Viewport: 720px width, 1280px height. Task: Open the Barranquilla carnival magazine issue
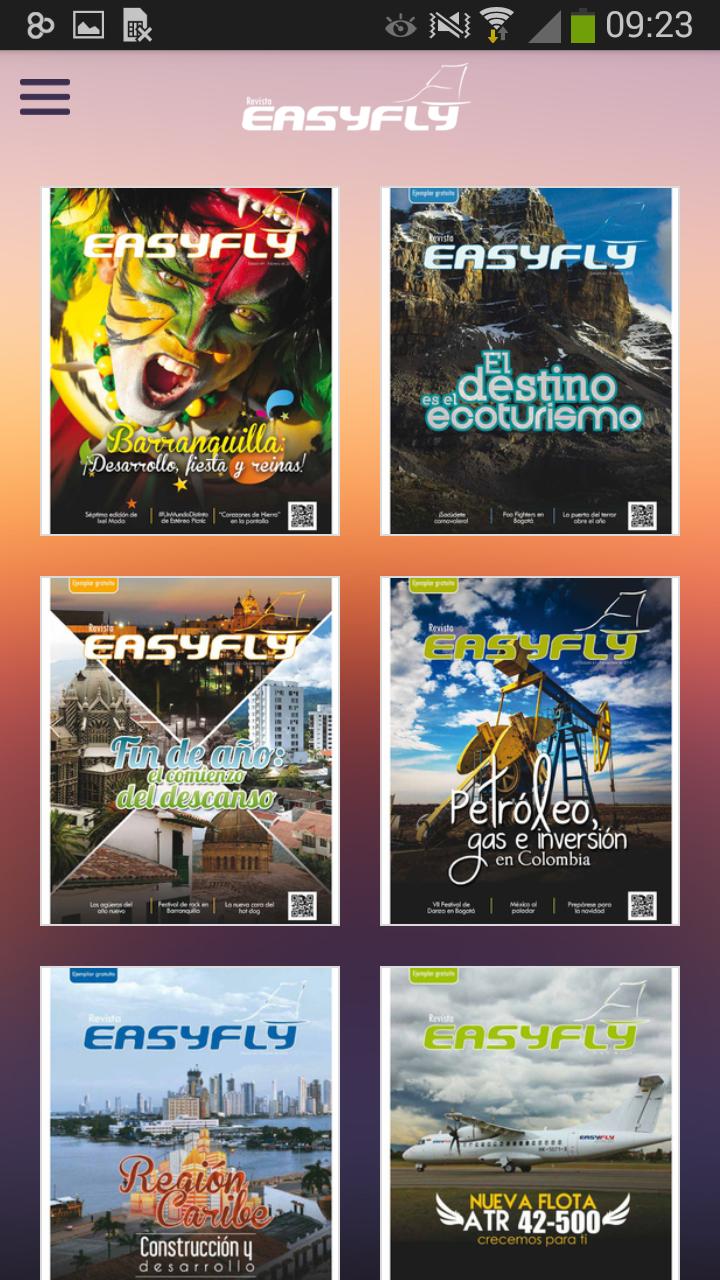click(x=190, y=361)
